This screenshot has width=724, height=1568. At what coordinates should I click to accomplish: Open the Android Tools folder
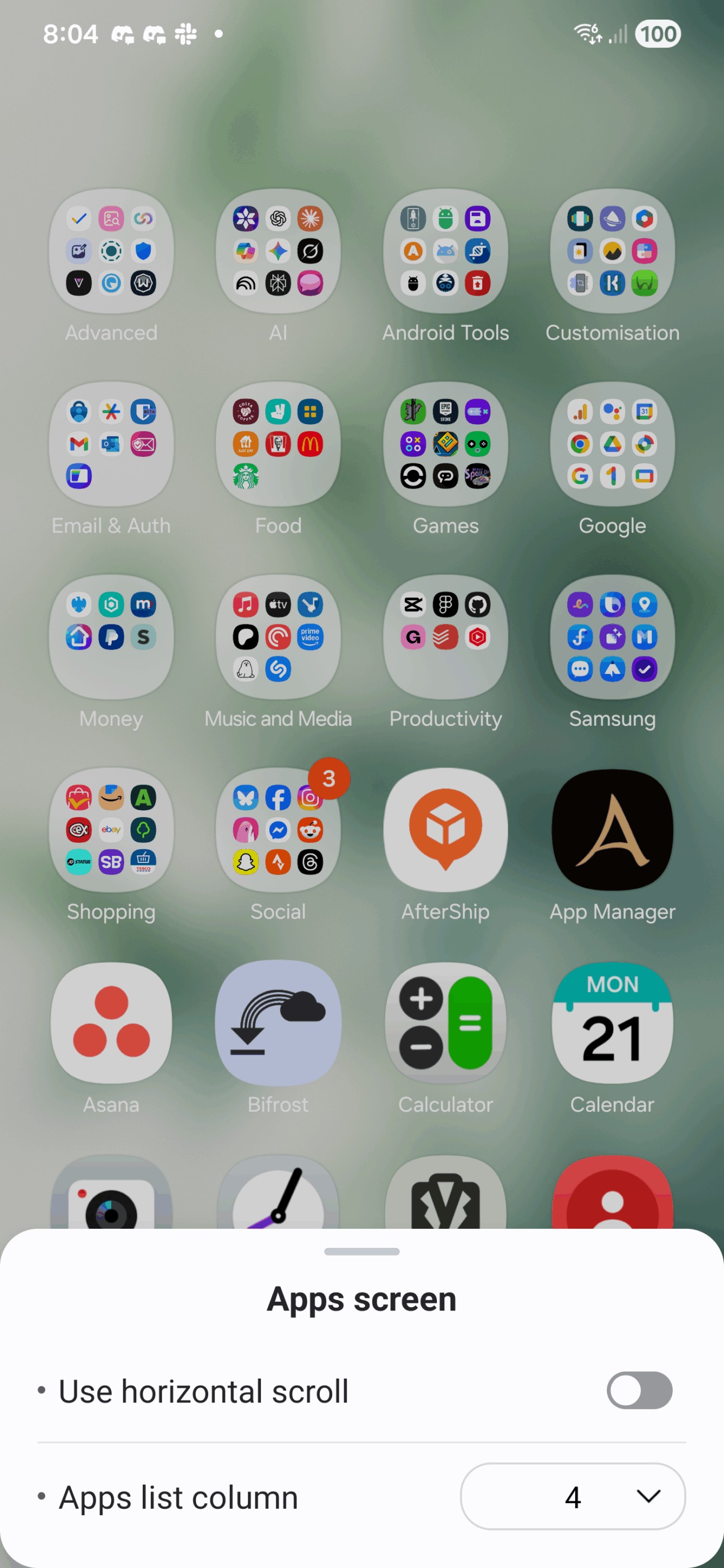[445, 251]
